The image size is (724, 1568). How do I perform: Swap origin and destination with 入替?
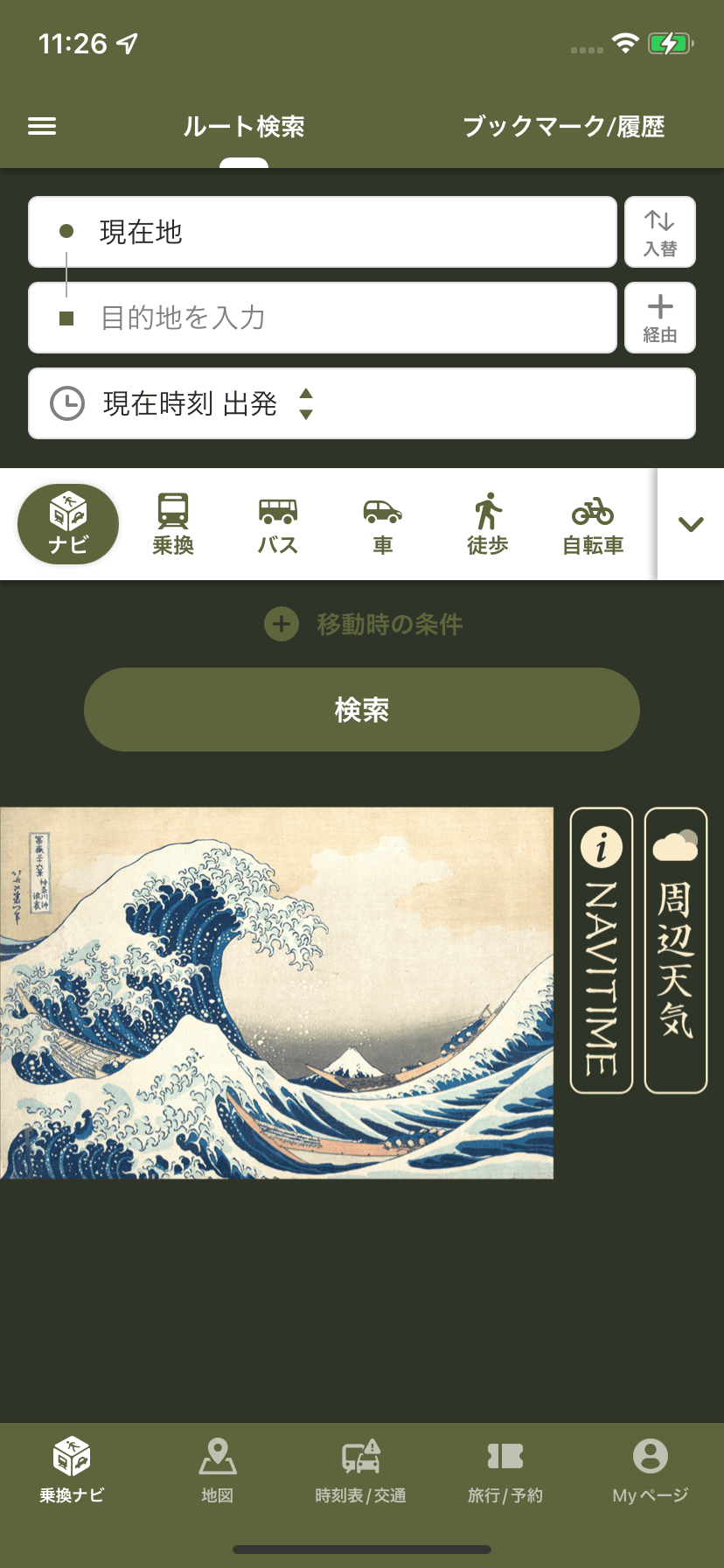coord(660,232)
